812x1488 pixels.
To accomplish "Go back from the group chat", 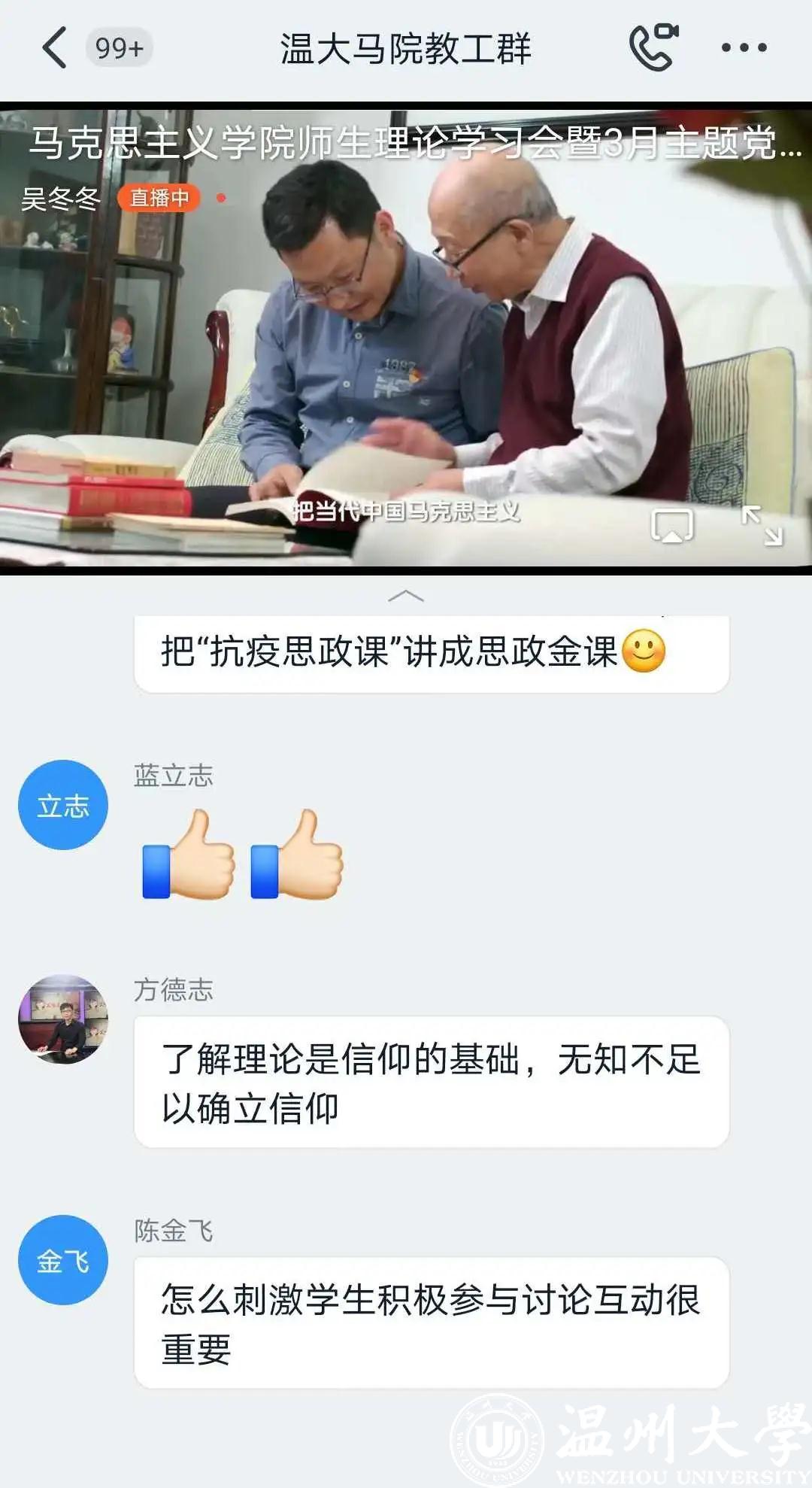I will pos(54,48).
